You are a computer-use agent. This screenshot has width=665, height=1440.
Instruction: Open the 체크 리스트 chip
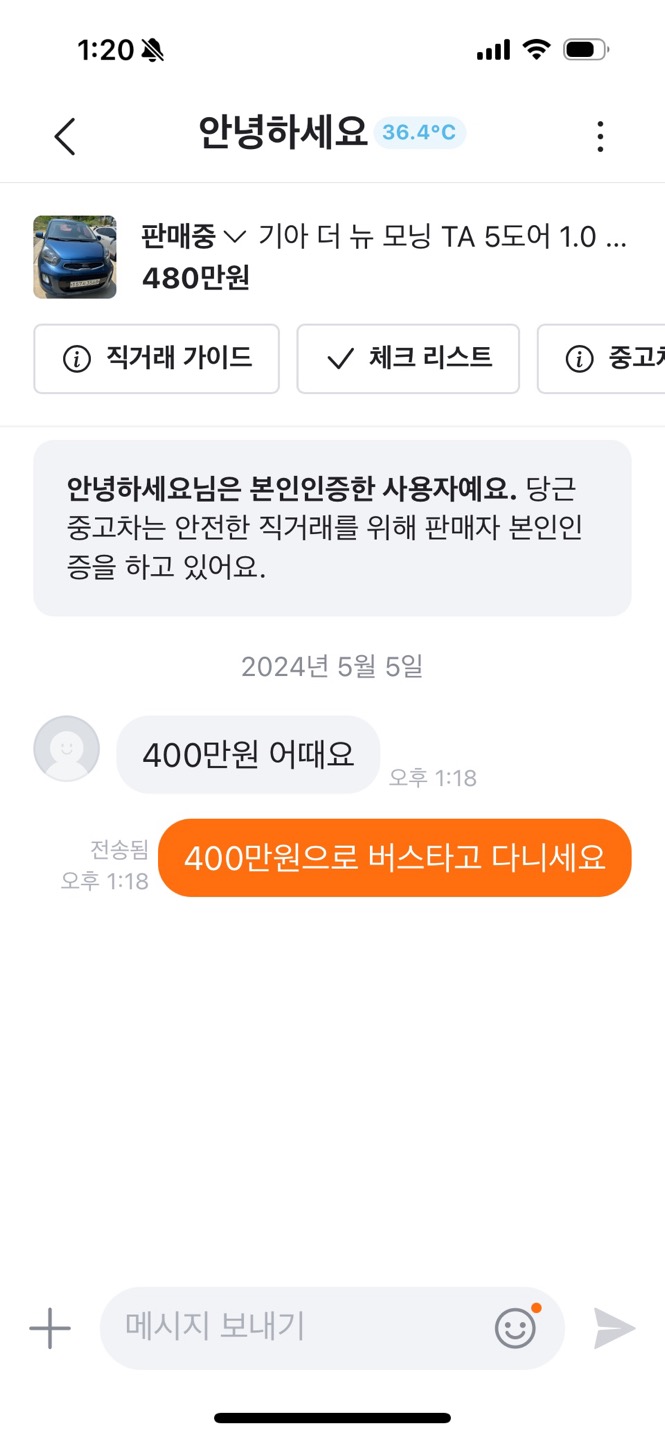tap(408, 359)
